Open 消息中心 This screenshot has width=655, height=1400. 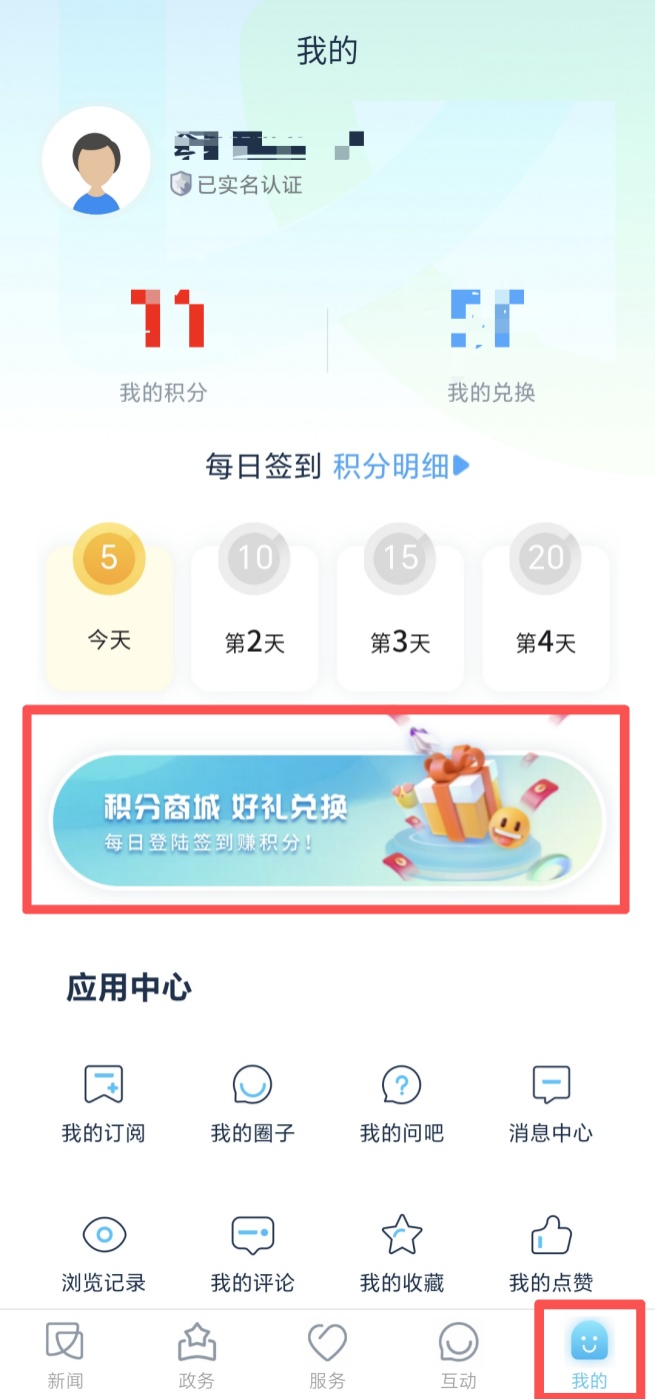pyautogui.click(x=551, y=1104)
